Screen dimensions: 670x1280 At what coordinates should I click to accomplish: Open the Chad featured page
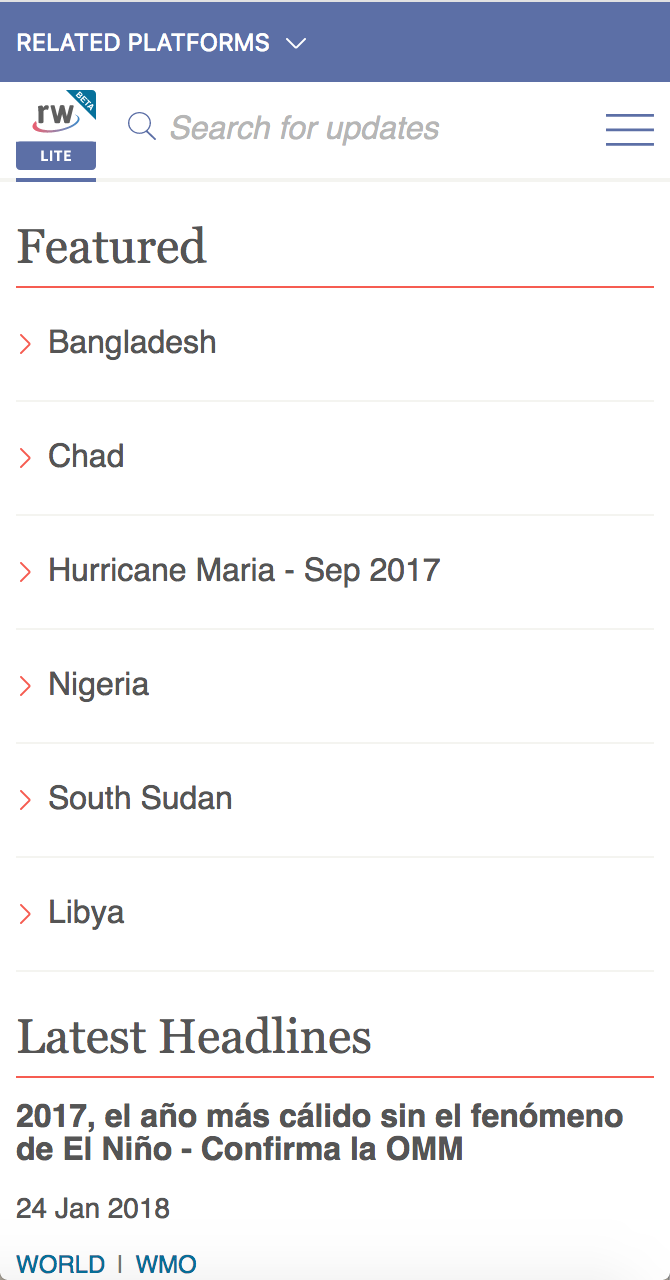coord(86,457)
